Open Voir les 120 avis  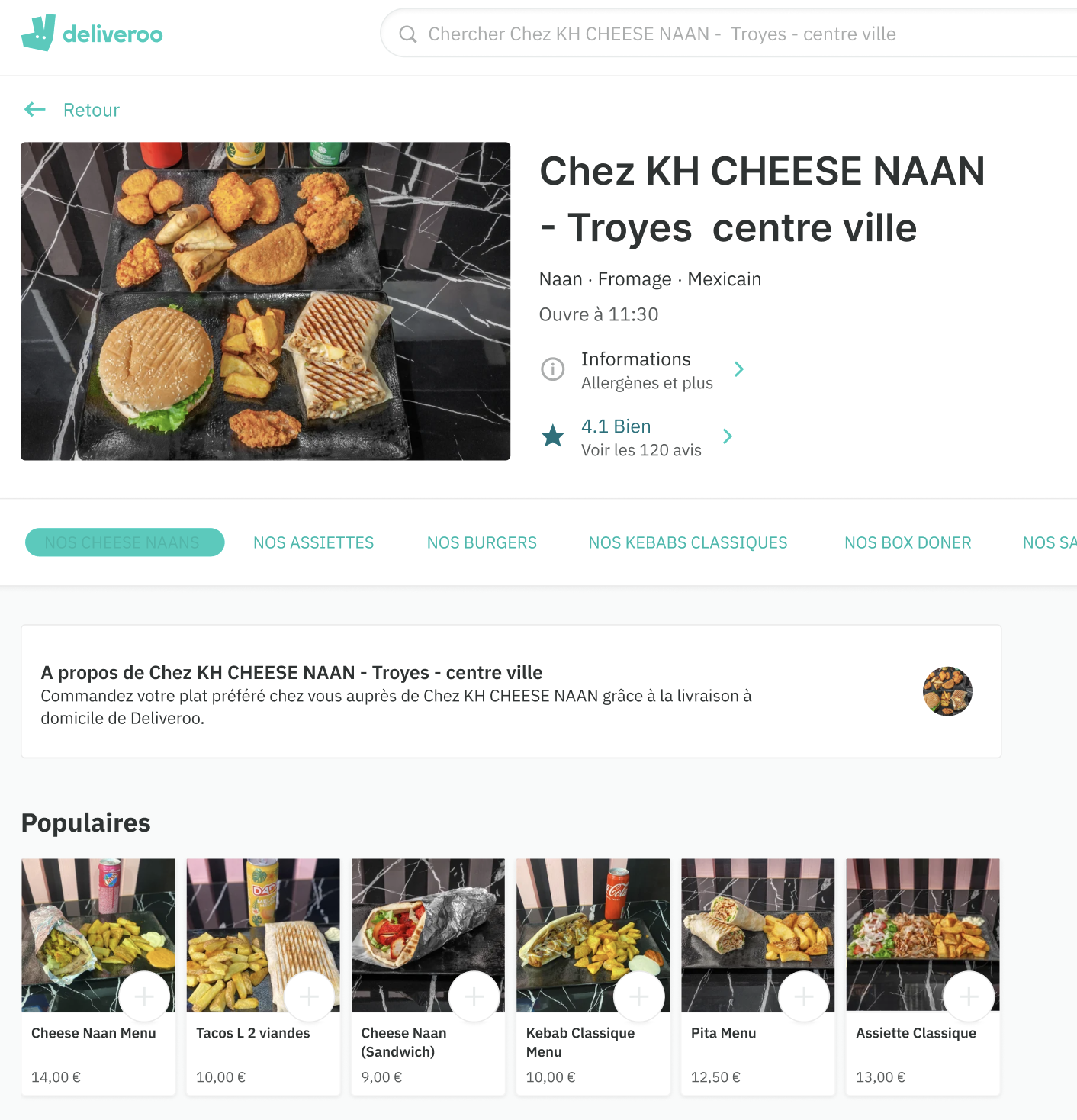pos(641,450)
